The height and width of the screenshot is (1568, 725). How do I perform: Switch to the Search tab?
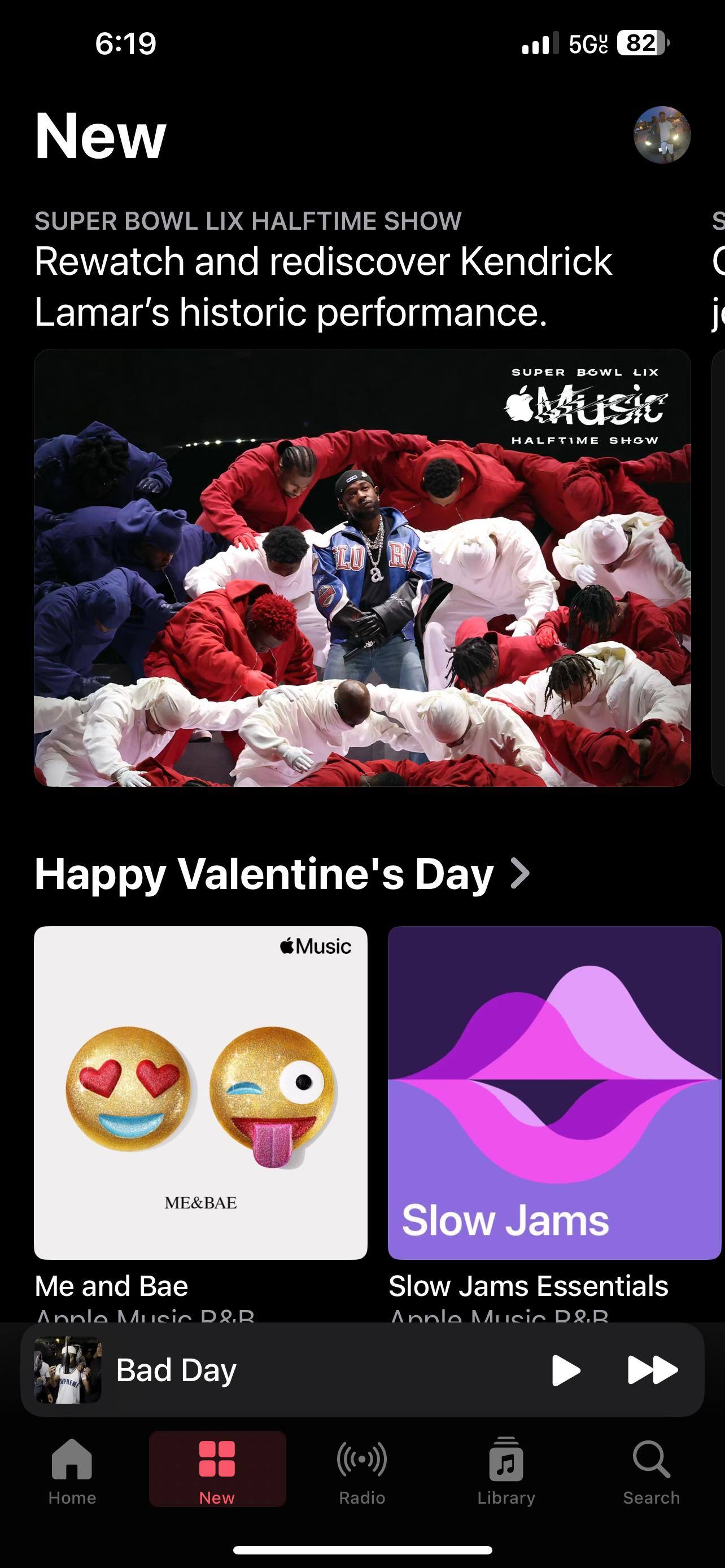pyautogui.click(x=650, y=1469)
